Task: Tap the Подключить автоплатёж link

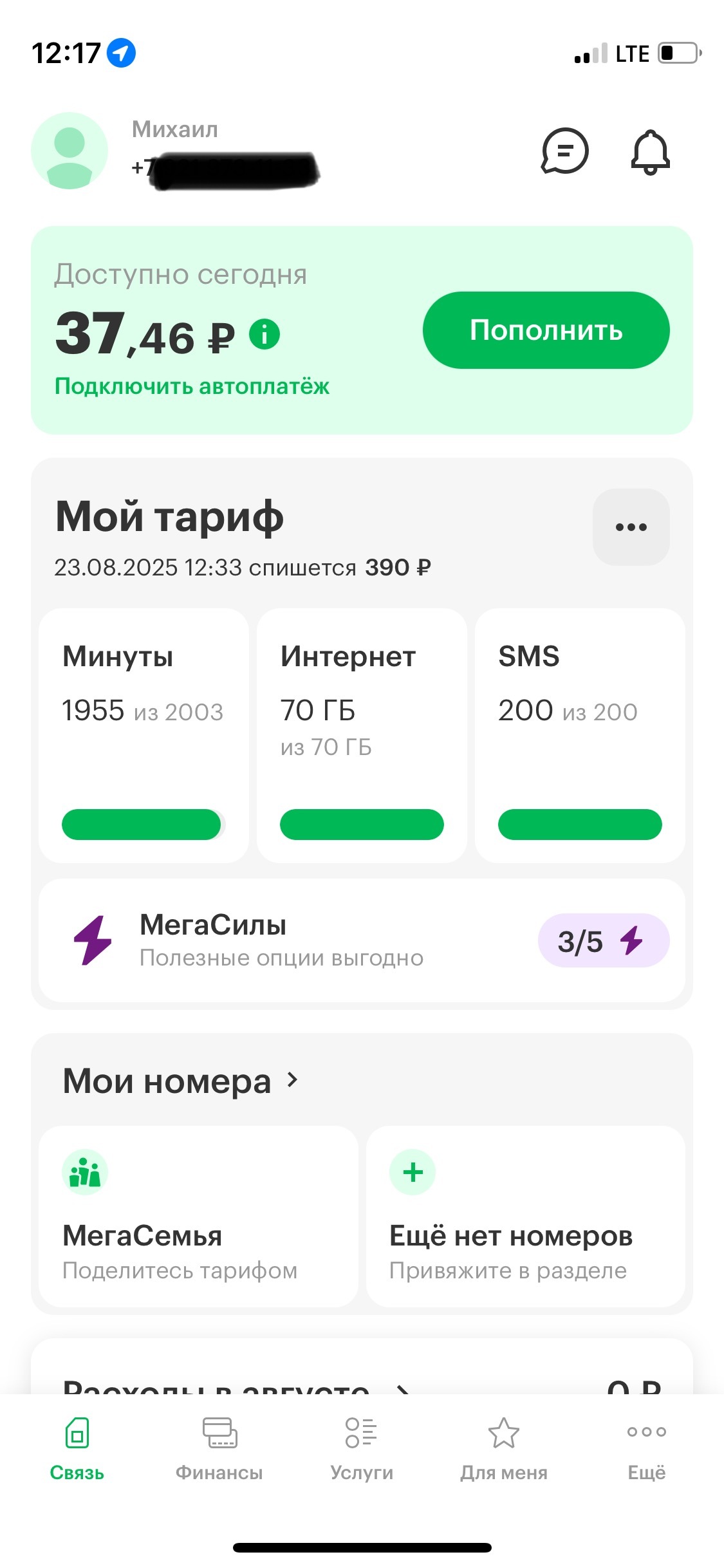Action: tap(192, 386)
